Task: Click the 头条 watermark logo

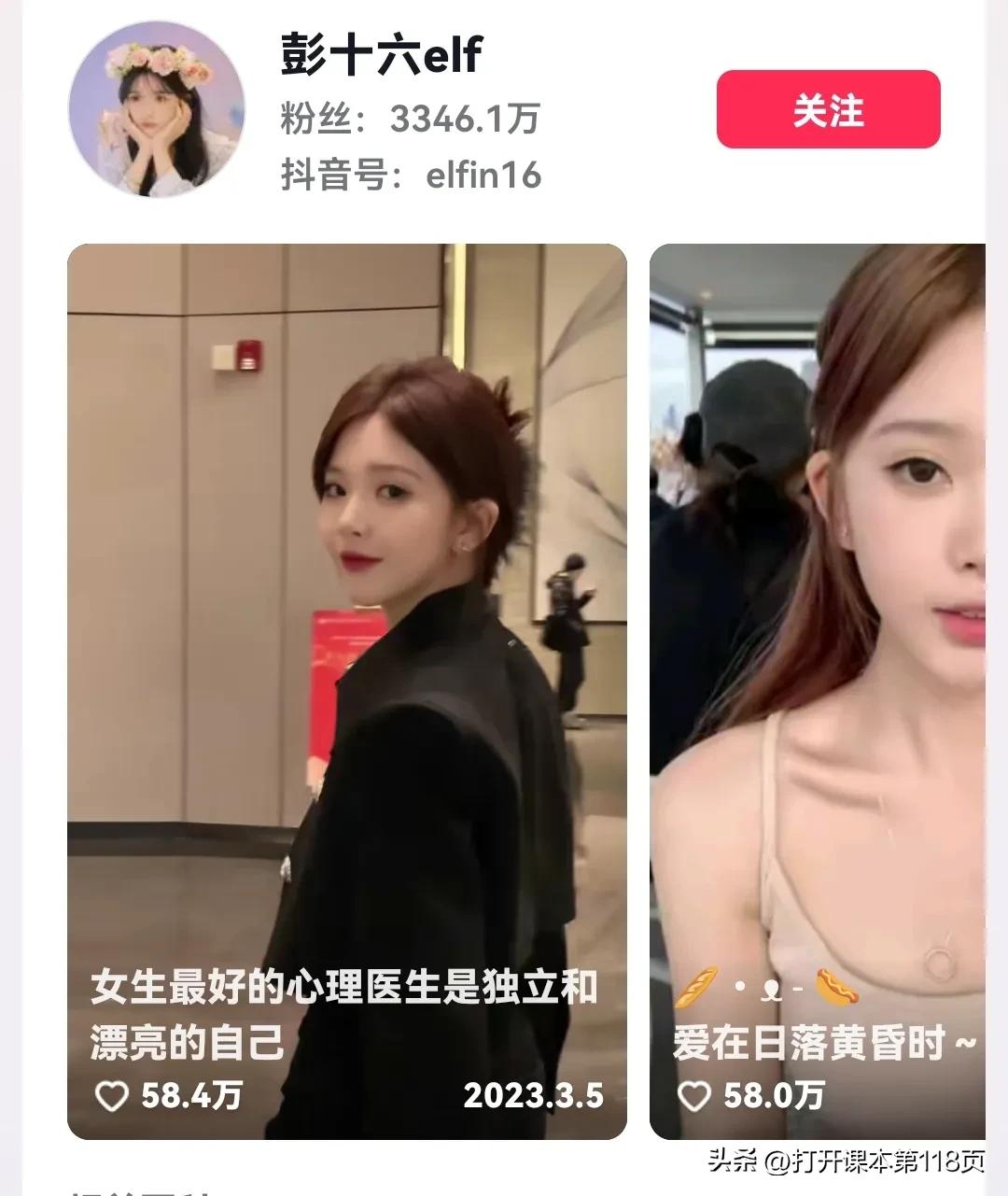Action: tap(730, 1160)
